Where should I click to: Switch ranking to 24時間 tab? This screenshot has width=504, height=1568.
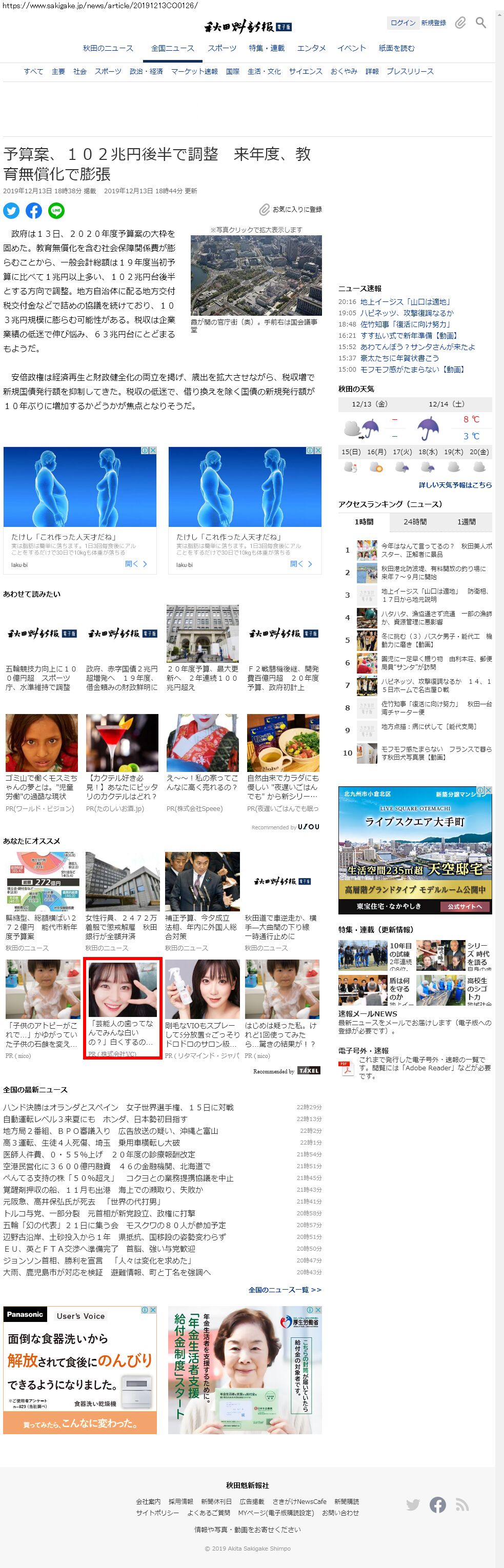(x=415, y=522)
